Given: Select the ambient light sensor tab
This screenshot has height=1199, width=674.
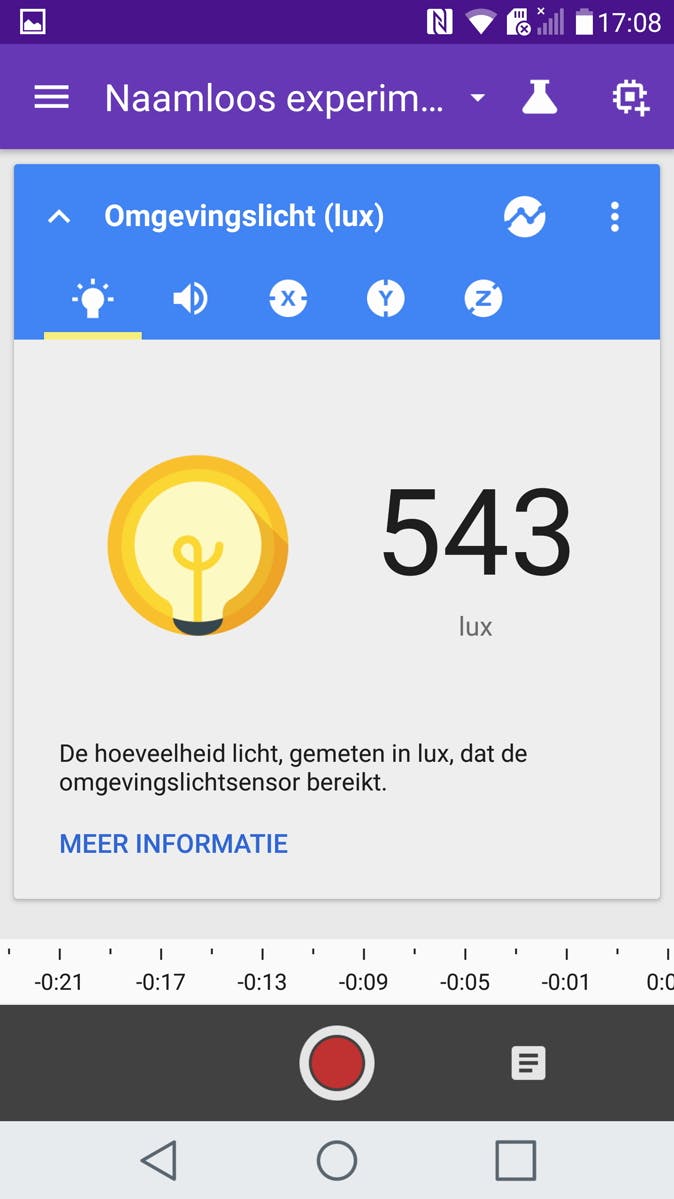Looking at the screenshot, I should click(x=92, y=298).
